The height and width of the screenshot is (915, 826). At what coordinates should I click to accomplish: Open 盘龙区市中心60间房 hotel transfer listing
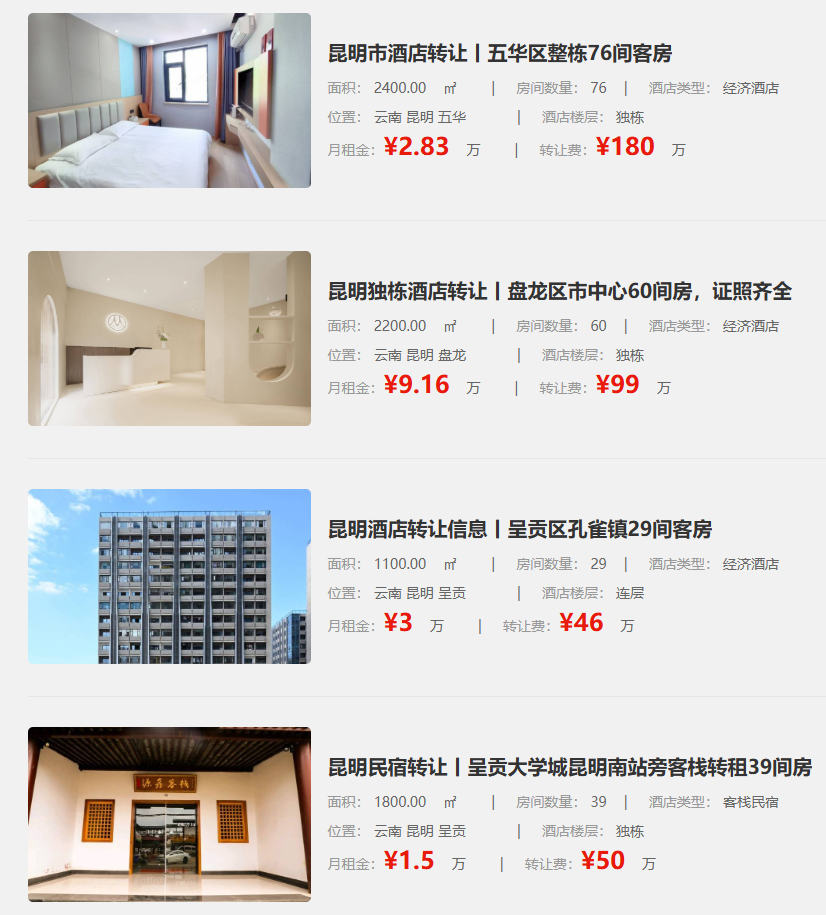(x=560, y=292)
